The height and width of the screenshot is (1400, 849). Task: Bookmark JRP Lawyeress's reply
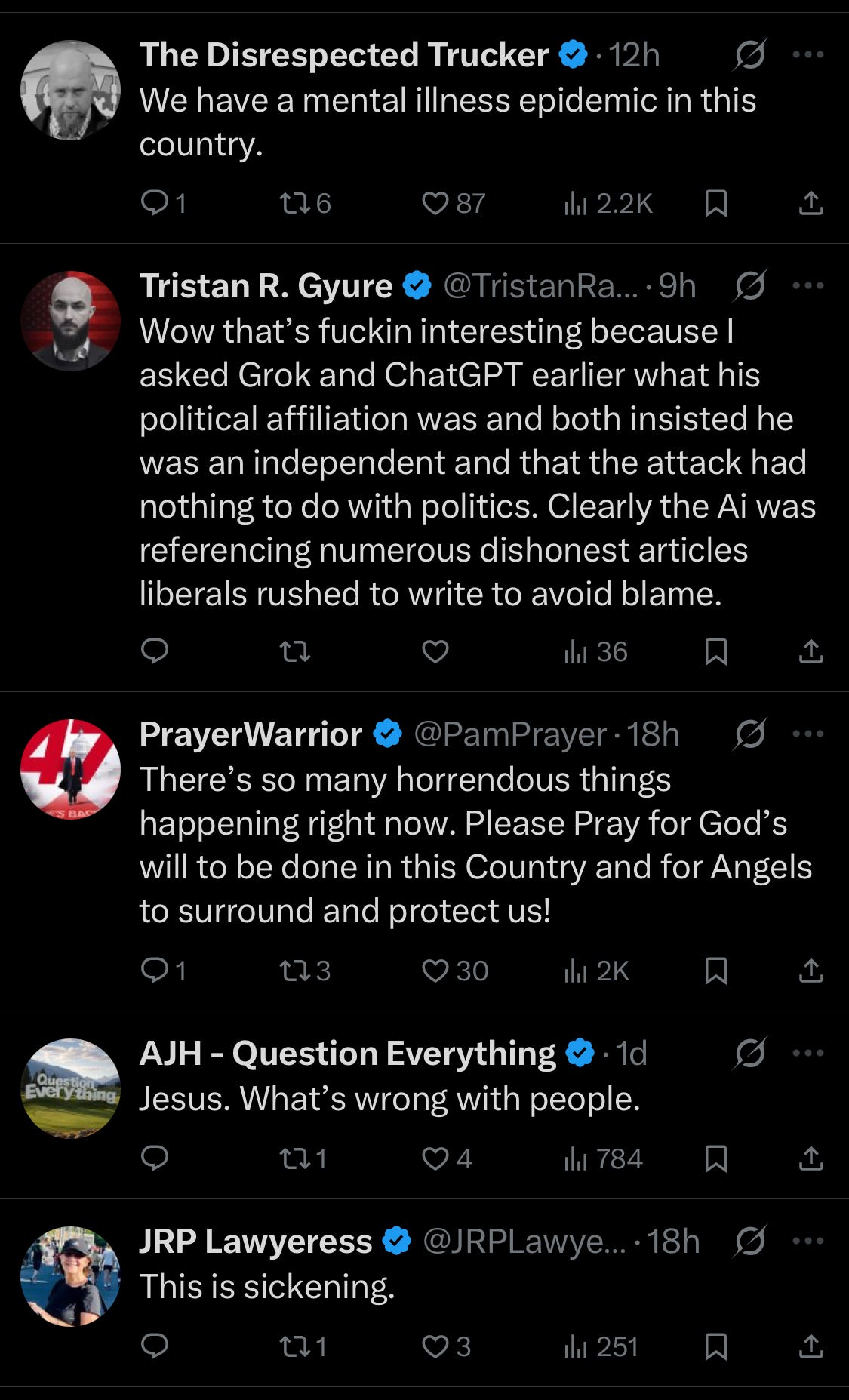click(715, 1346)
